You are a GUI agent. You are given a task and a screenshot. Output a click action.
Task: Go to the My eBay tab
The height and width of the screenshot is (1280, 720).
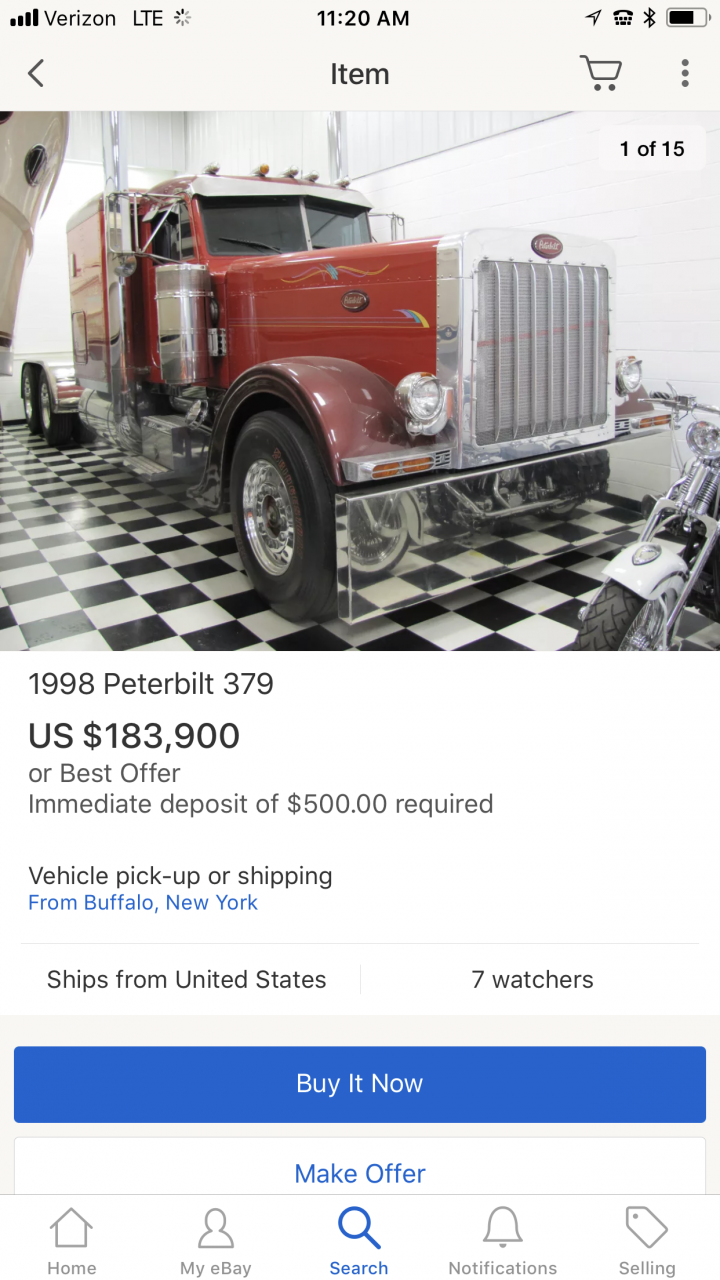(216, 1242)
